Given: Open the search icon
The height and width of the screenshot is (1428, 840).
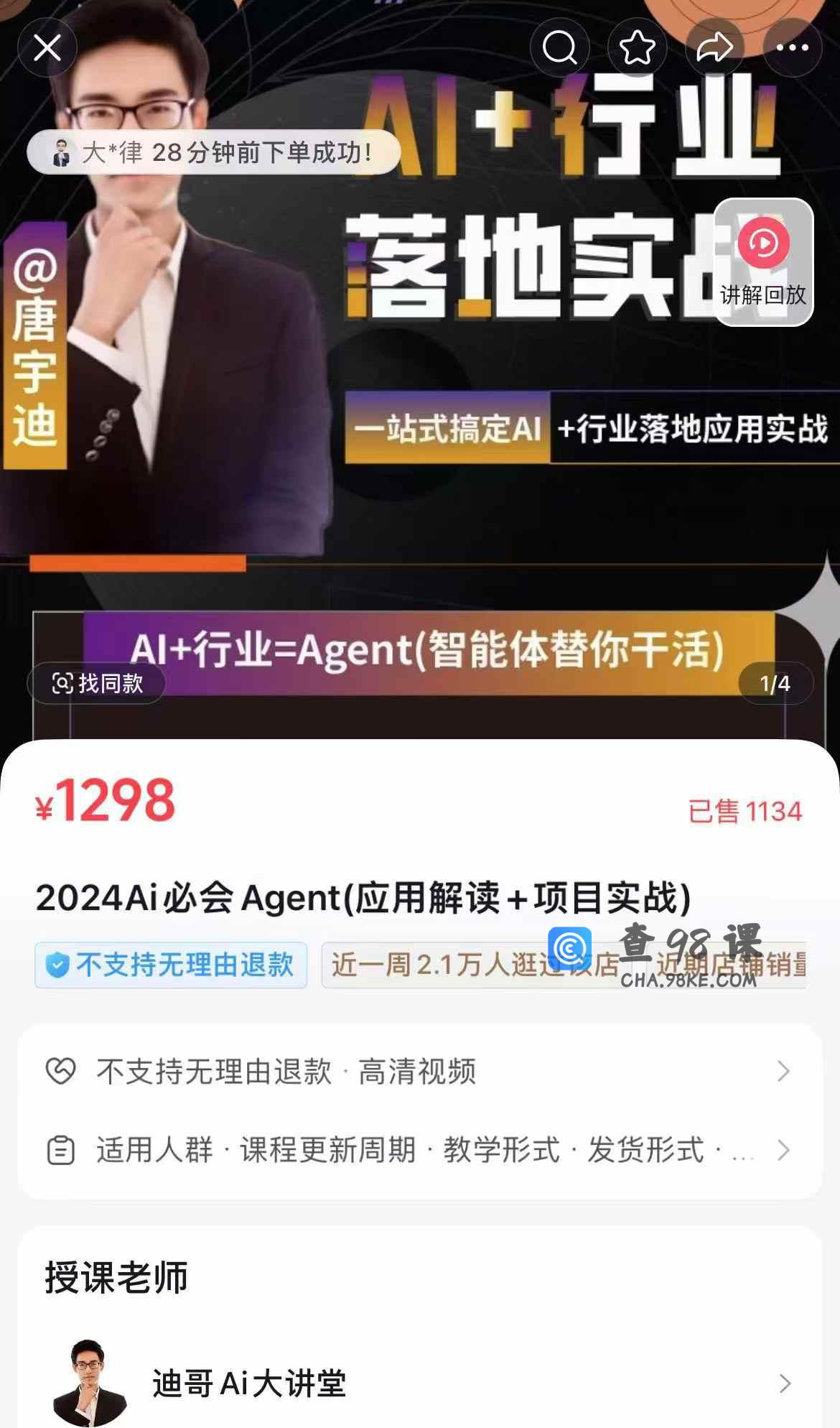Looking at the screenshot, I should click(x=559, y=48).
